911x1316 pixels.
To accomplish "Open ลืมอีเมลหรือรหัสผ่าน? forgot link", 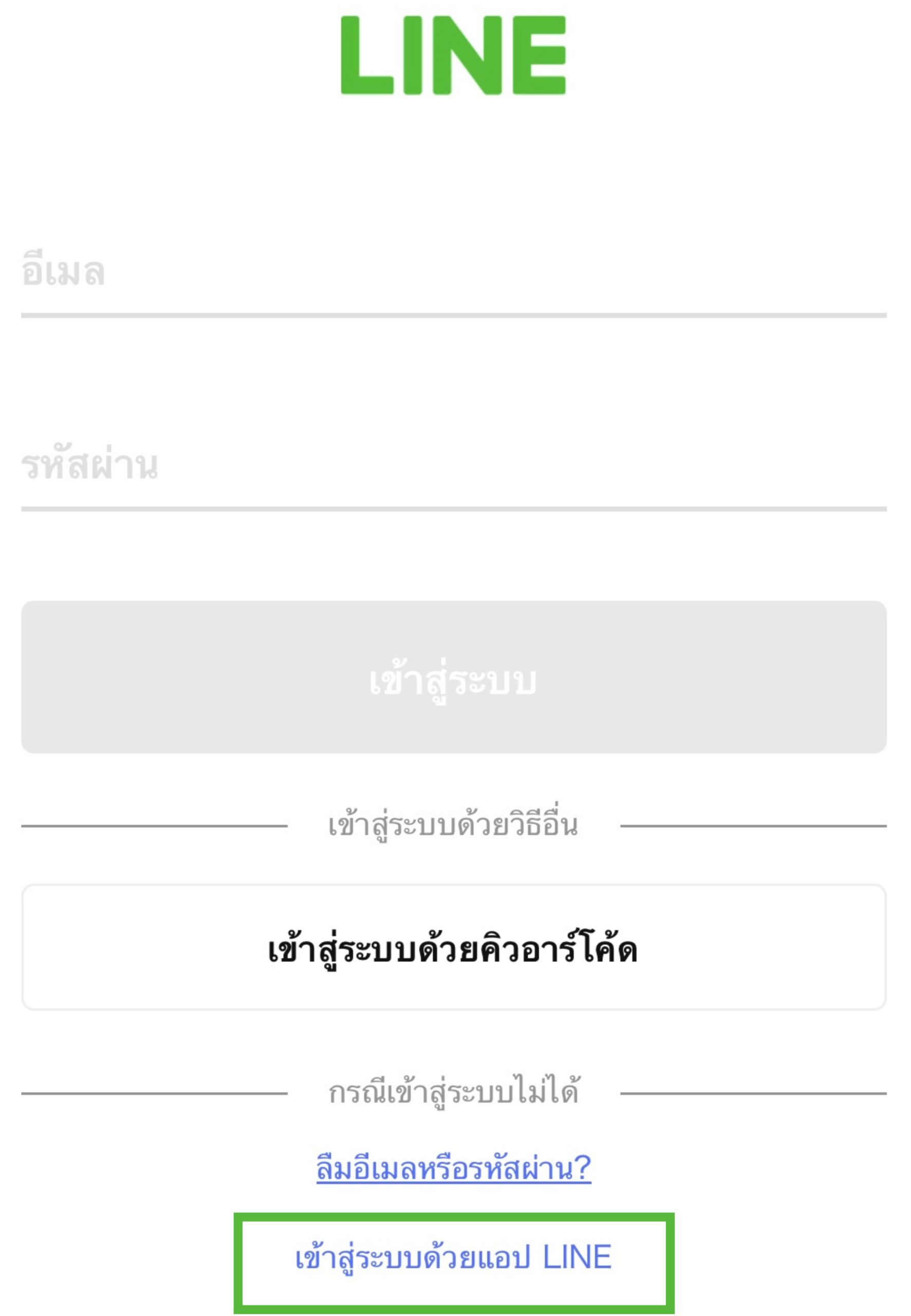I will click(x=454, y=1168).
